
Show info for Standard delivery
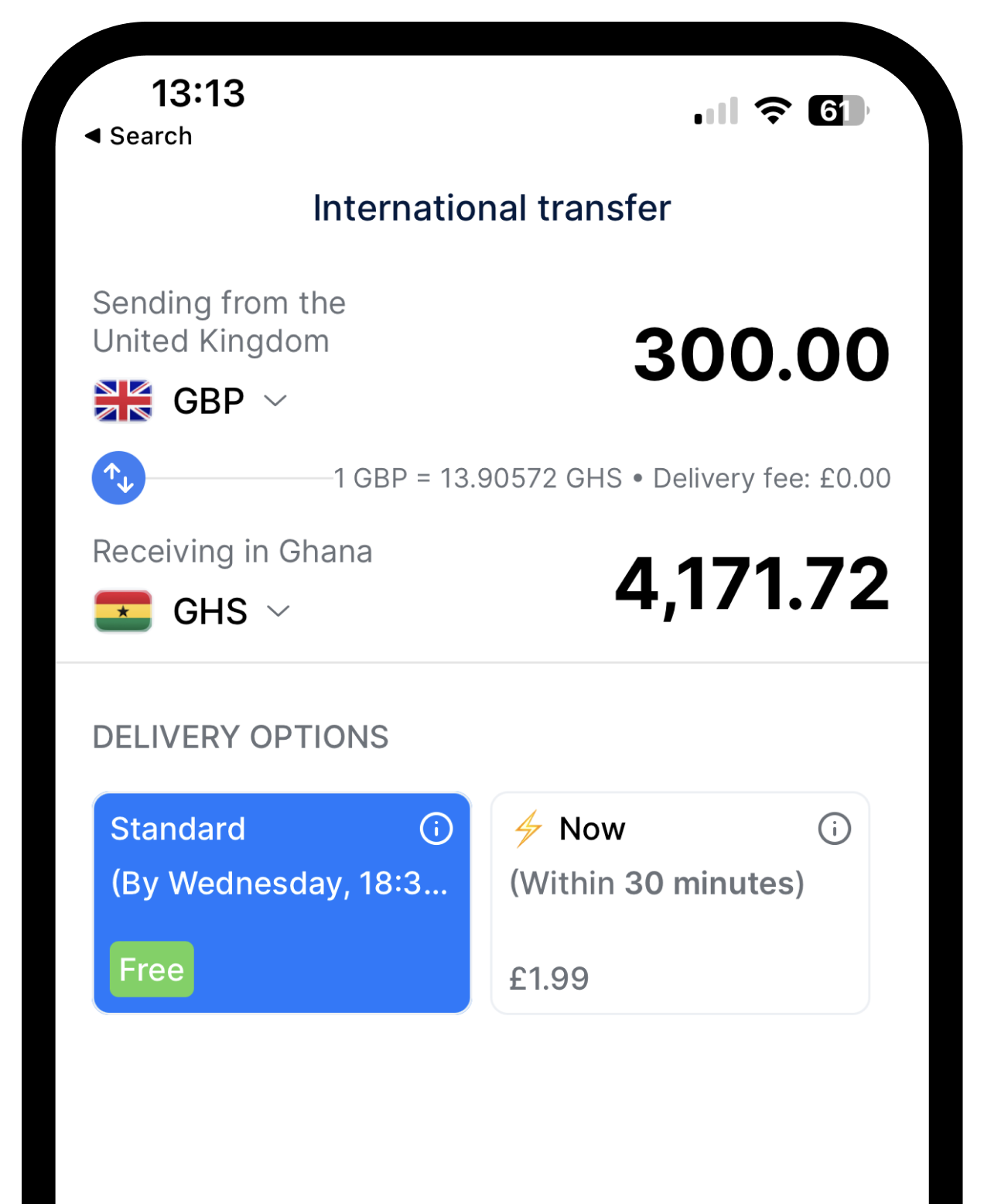point(436,829)
